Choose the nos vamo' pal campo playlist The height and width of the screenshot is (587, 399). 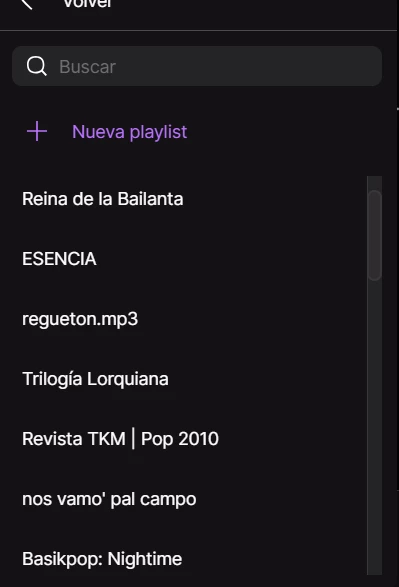[x=109, y=499]
